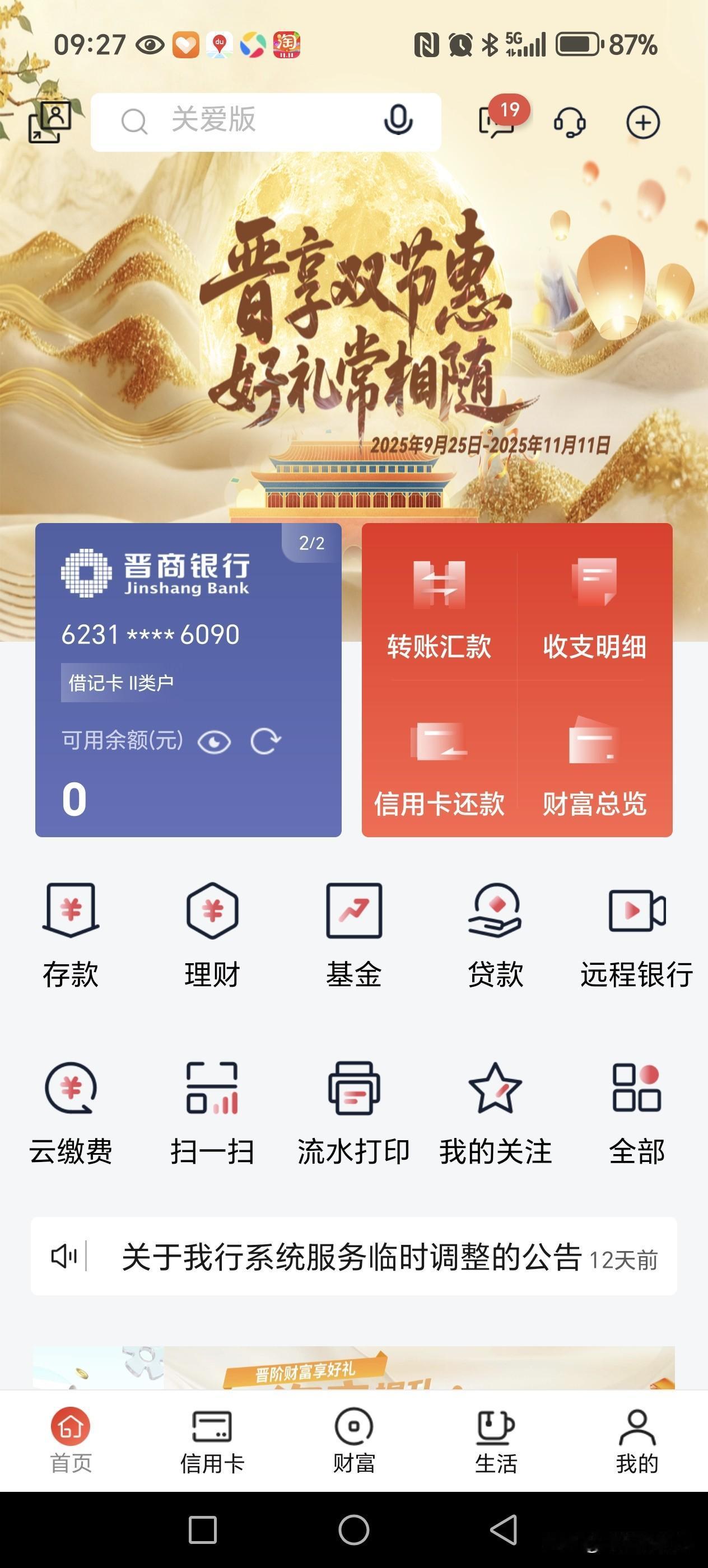Viewport: 708px width, 1568px height.
Task: Tap the plus icon to add functions
Action: (x=642, y=122)
